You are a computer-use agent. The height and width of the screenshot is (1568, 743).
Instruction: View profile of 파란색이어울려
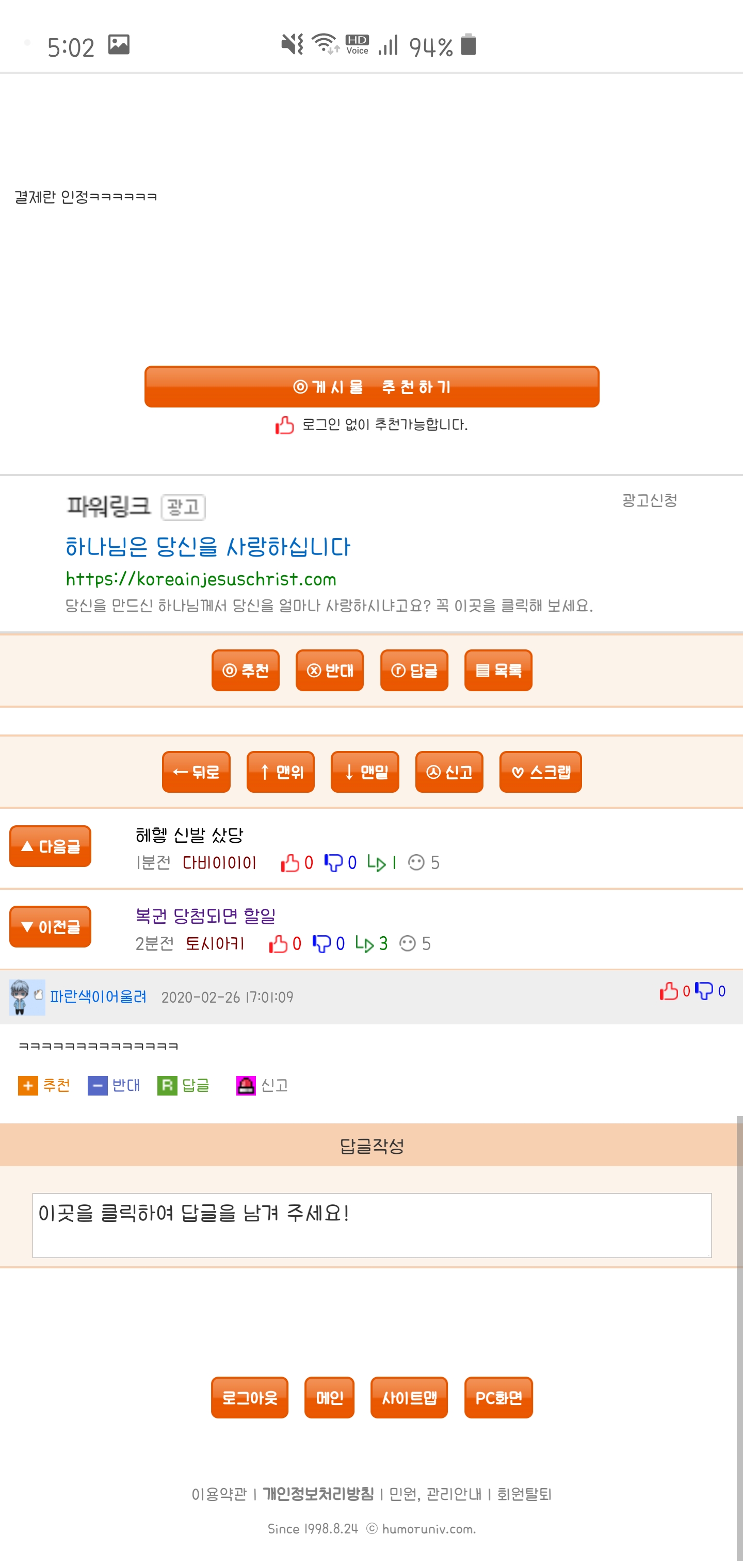[98, 997]
